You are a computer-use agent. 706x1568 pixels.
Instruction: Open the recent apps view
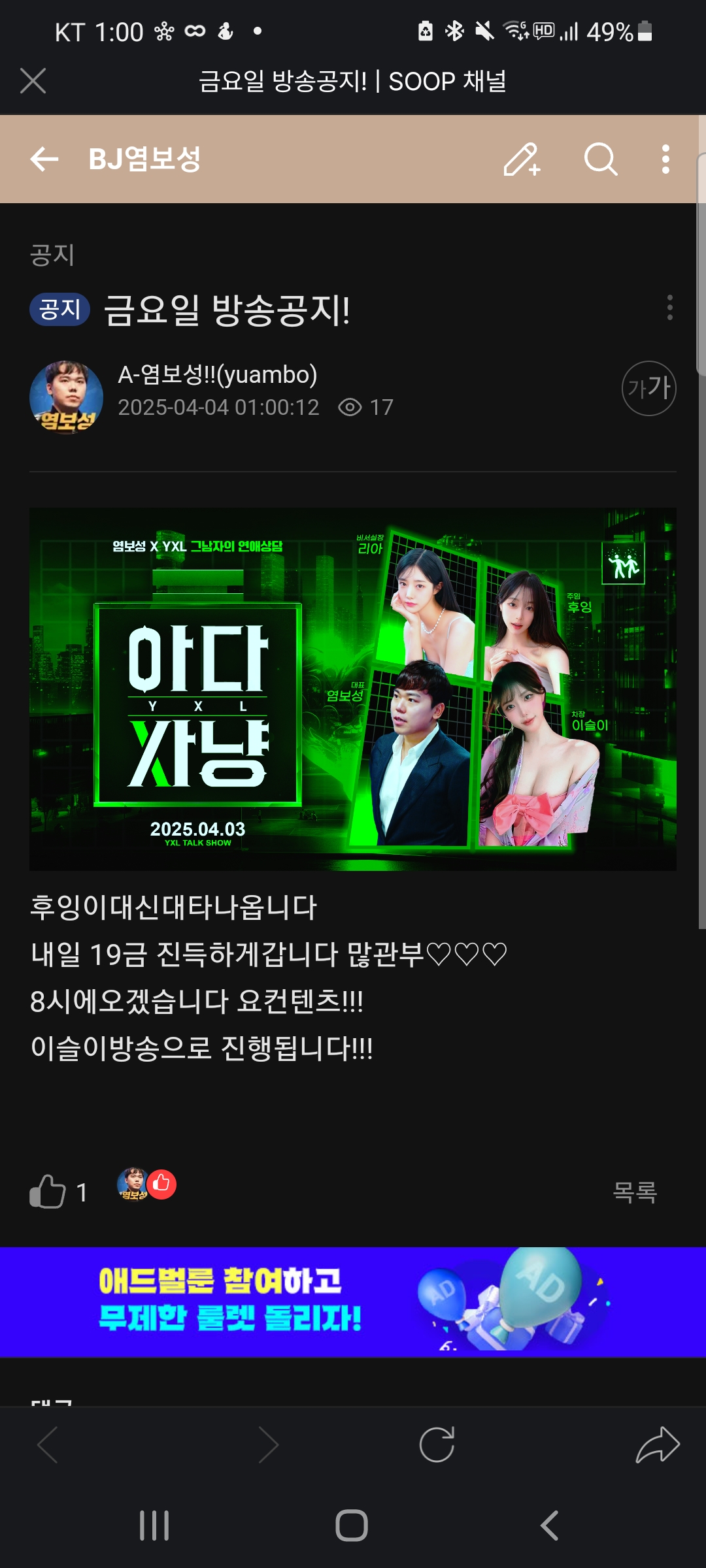click(x=154, y=1526)
